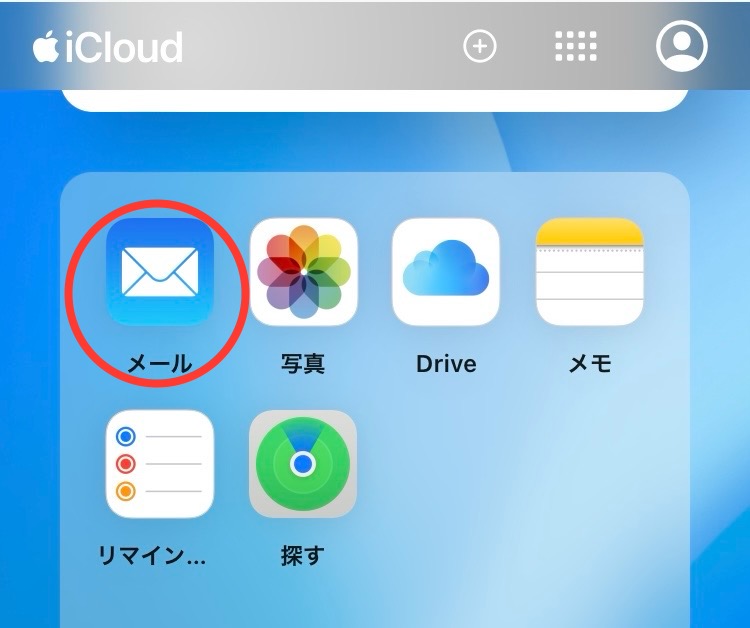
Task: Open the plus create menu
Action: (x=480, y=46)
